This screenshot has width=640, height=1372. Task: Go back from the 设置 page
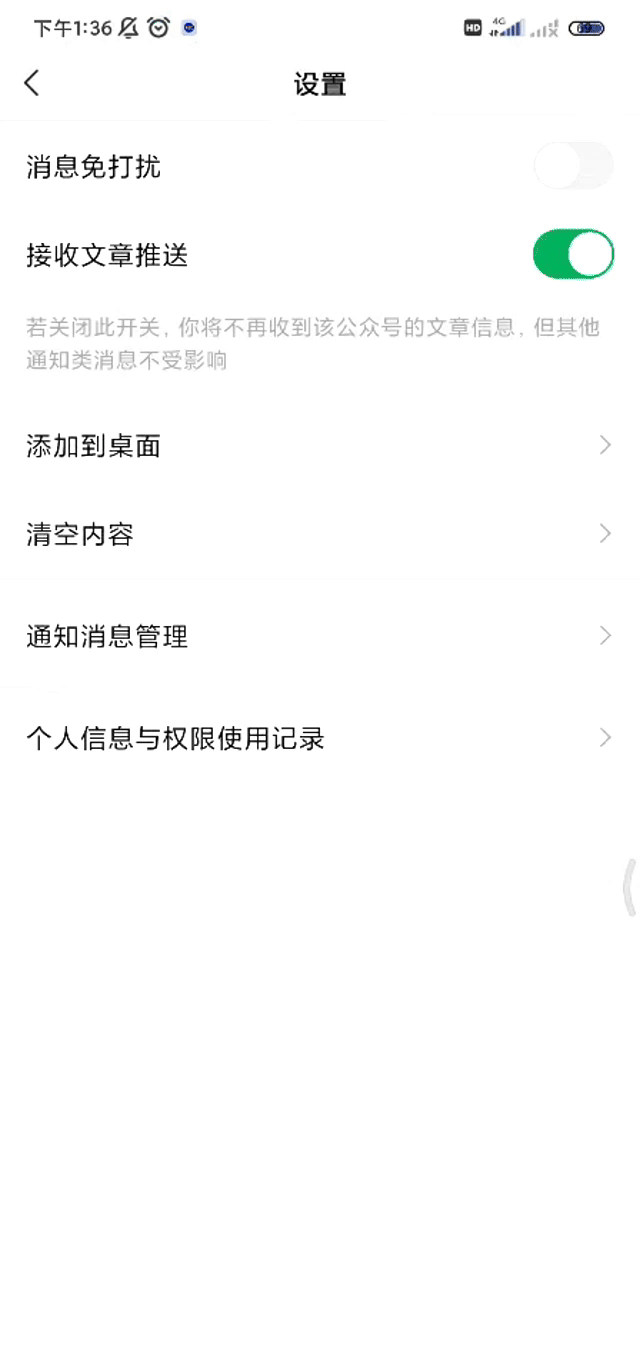coord(32,83)
